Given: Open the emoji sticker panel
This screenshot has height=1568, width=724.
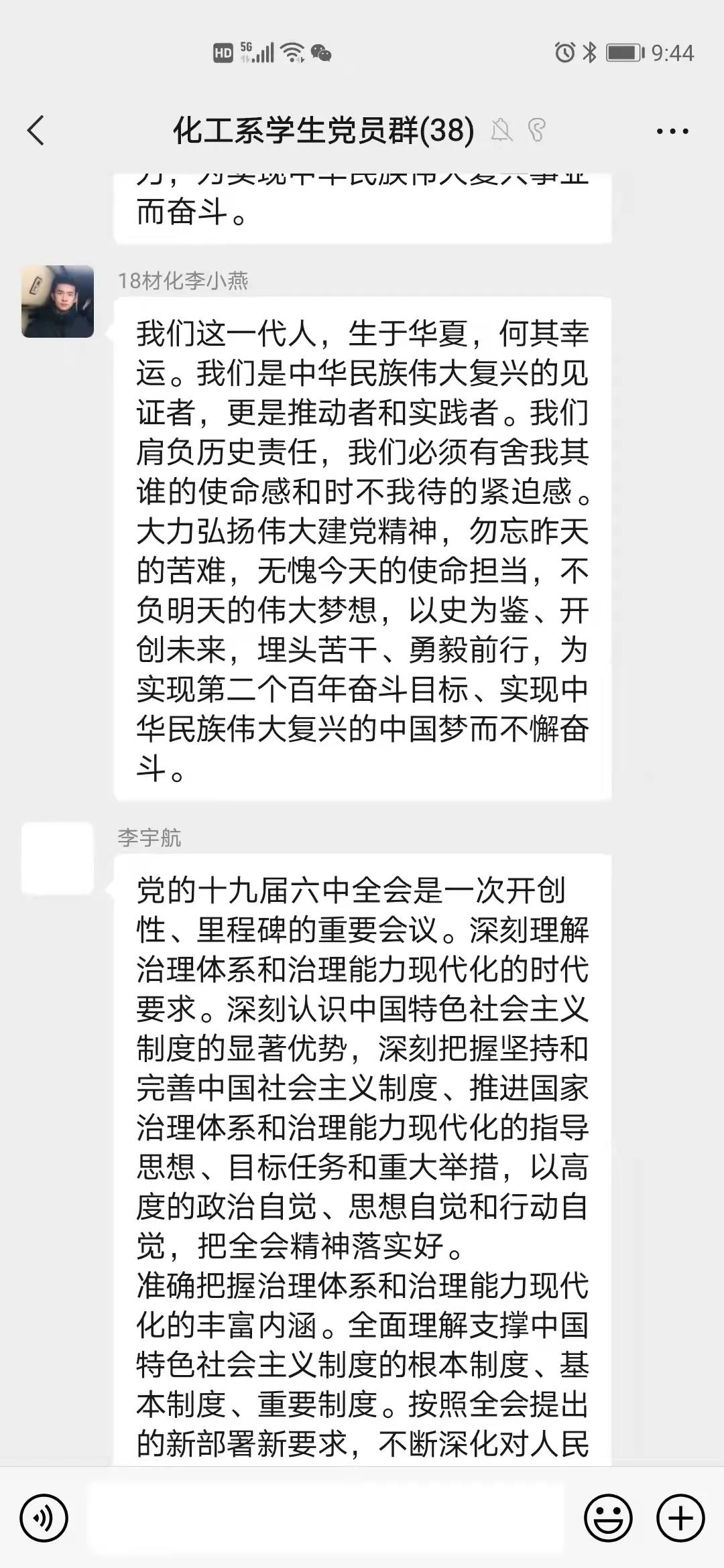Looking at the screenshot, I should pyautogui.click(x=609, y=1518).
